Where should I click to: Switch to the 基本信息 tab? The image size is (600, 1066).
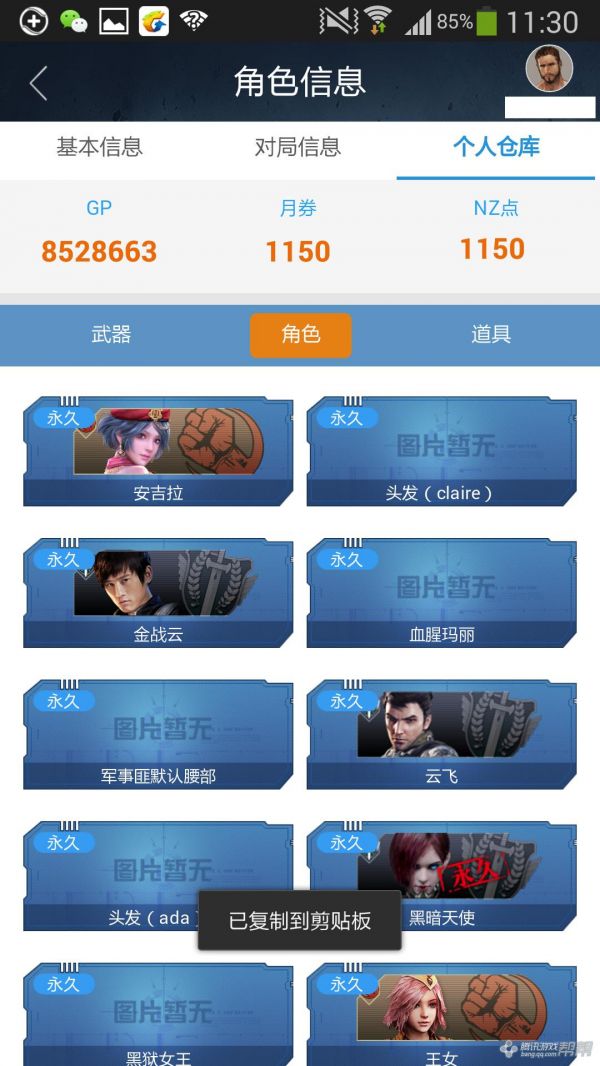(x=99, y=148)
